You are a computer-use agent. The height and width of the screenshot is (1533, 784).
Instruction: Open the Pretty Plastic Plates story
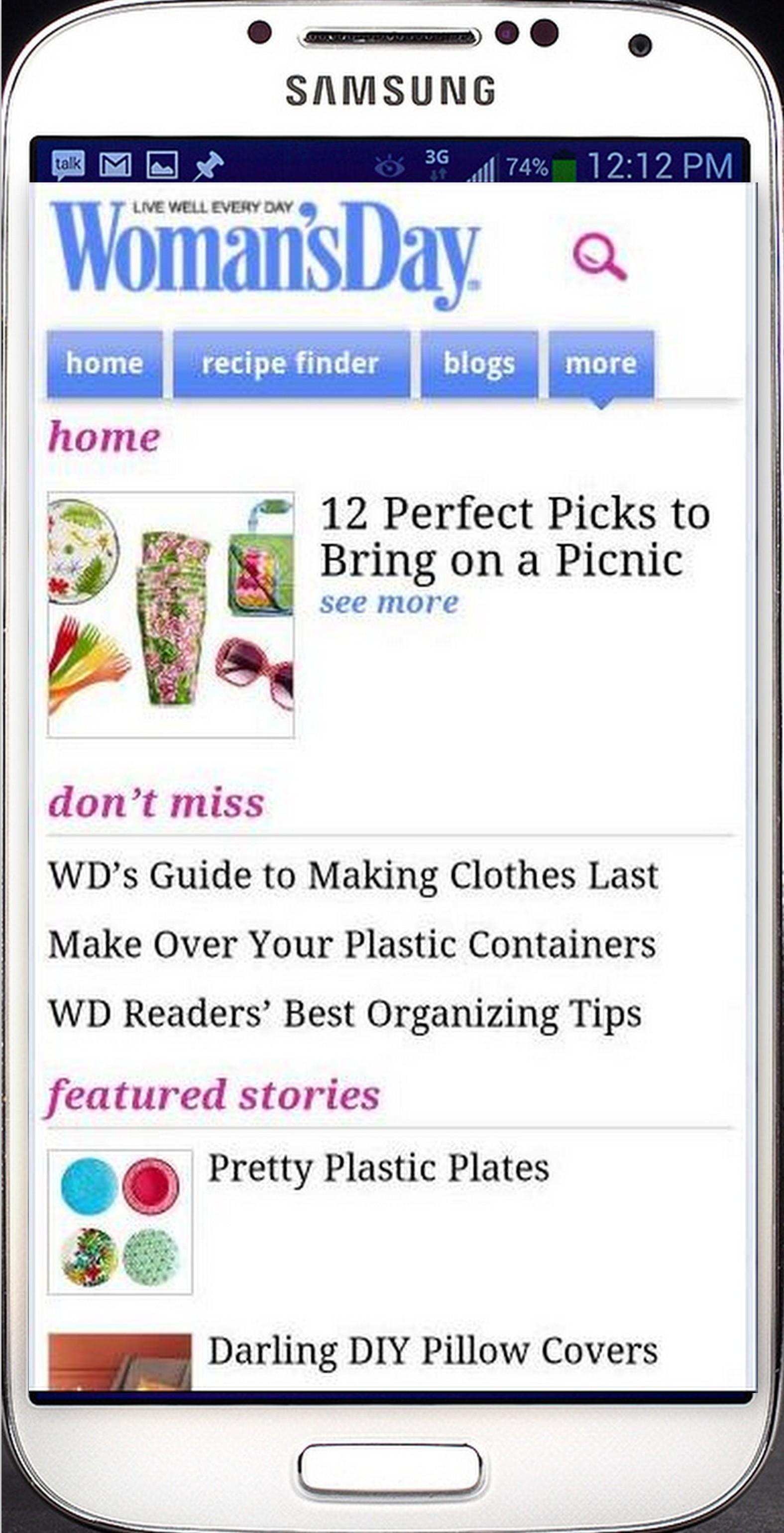pos(378,1168)
